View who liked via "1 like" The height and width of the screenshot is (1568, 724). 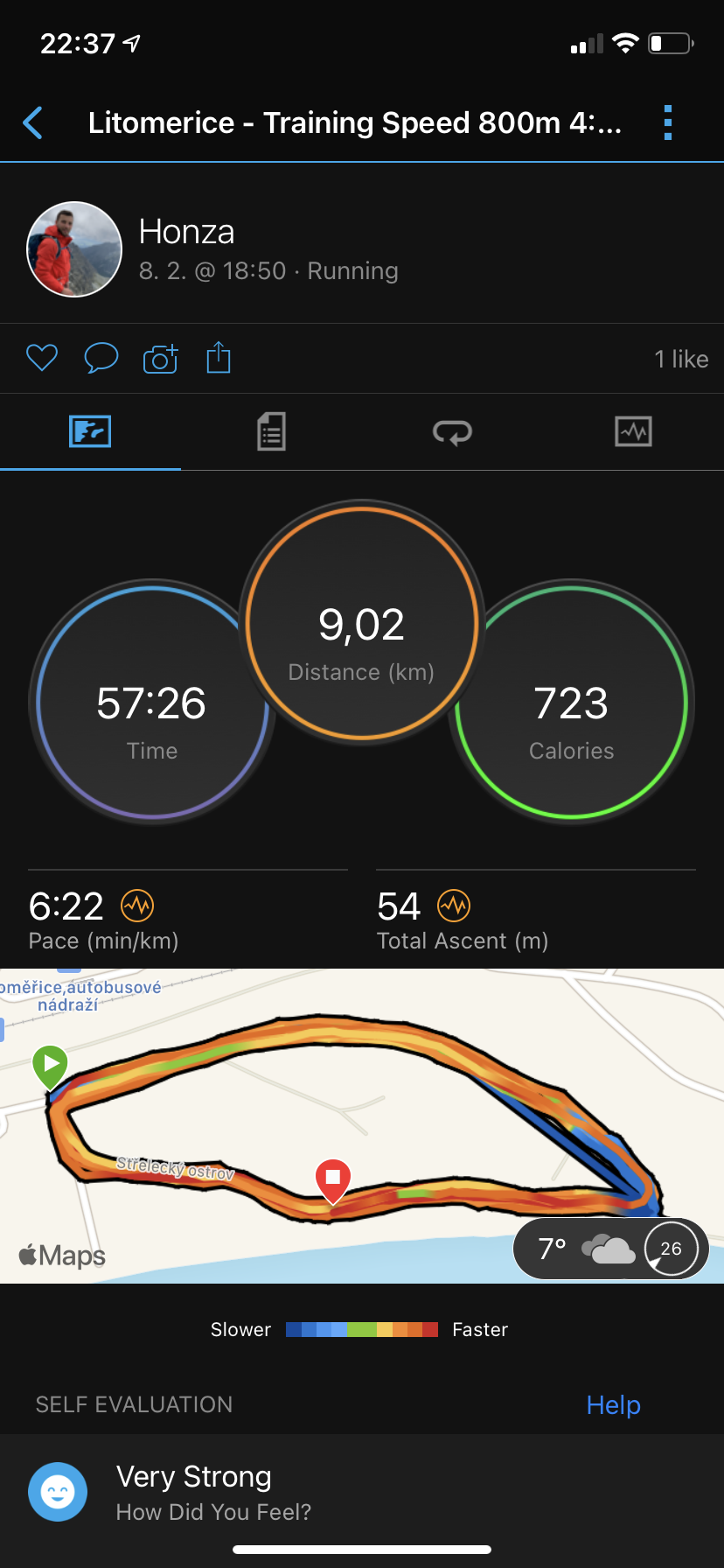click(x=681, y=359)
